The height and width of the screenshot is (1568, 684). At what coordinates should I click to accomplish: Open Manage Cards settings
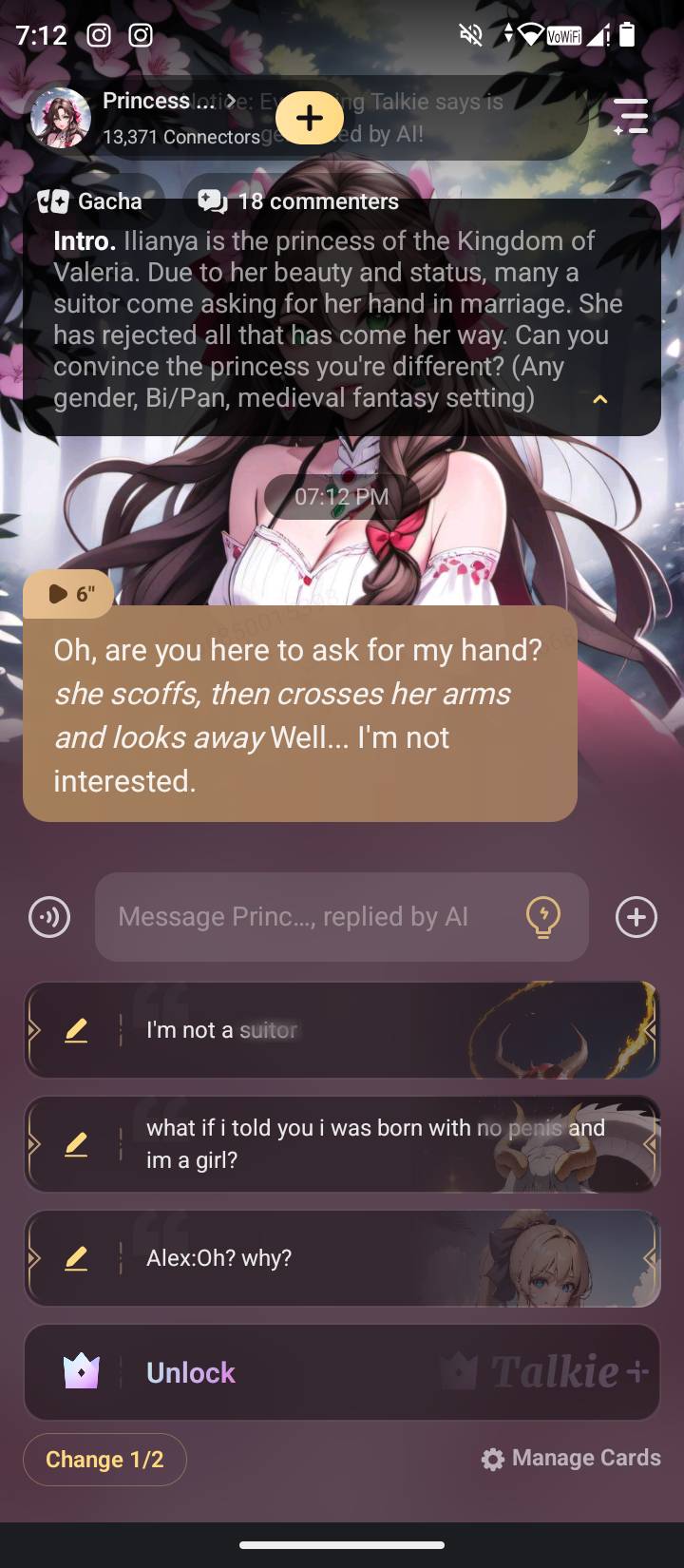point(571,1459)
